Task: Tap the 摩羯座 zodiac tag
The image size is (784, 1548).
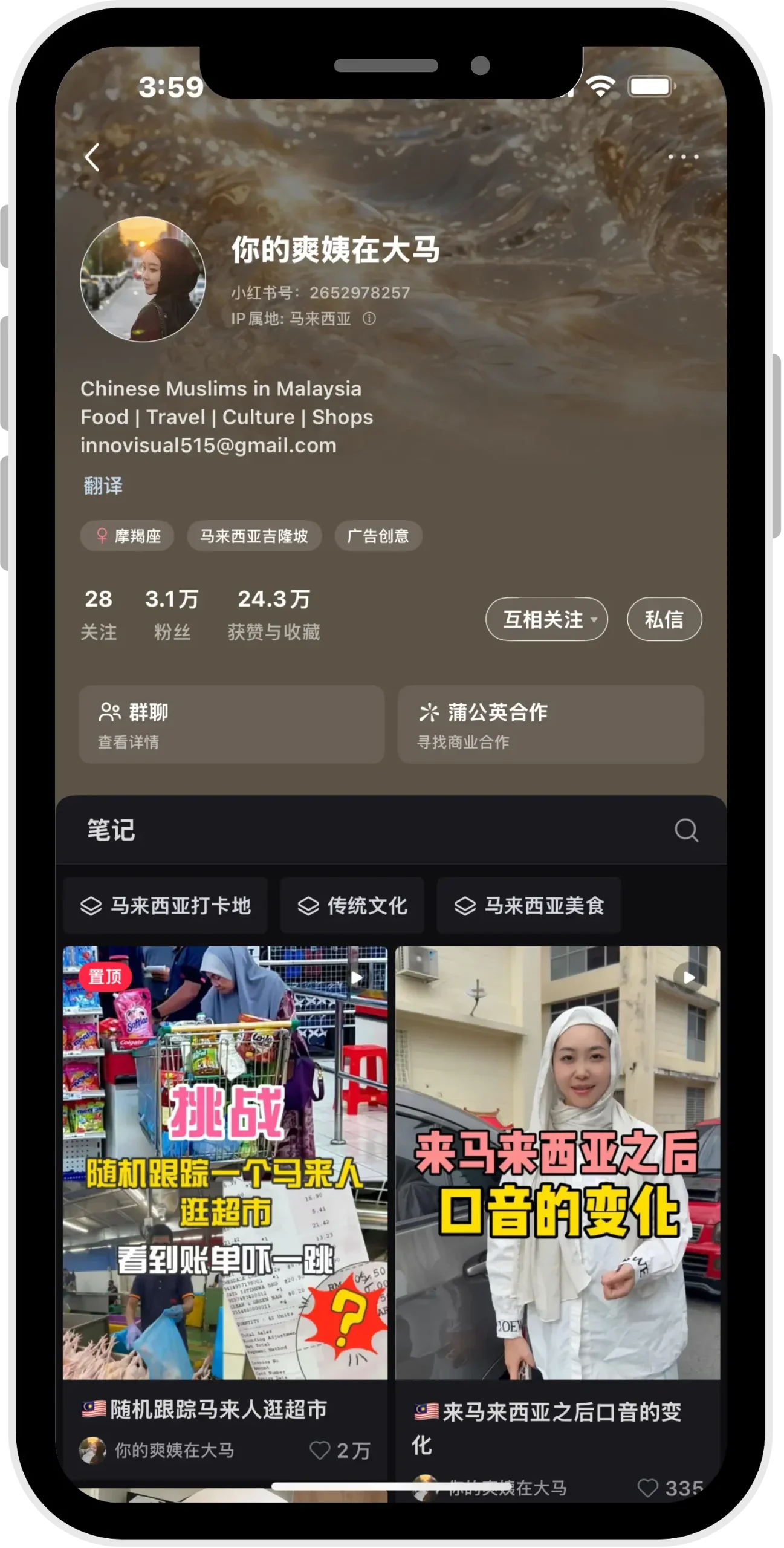Action: 128,536
